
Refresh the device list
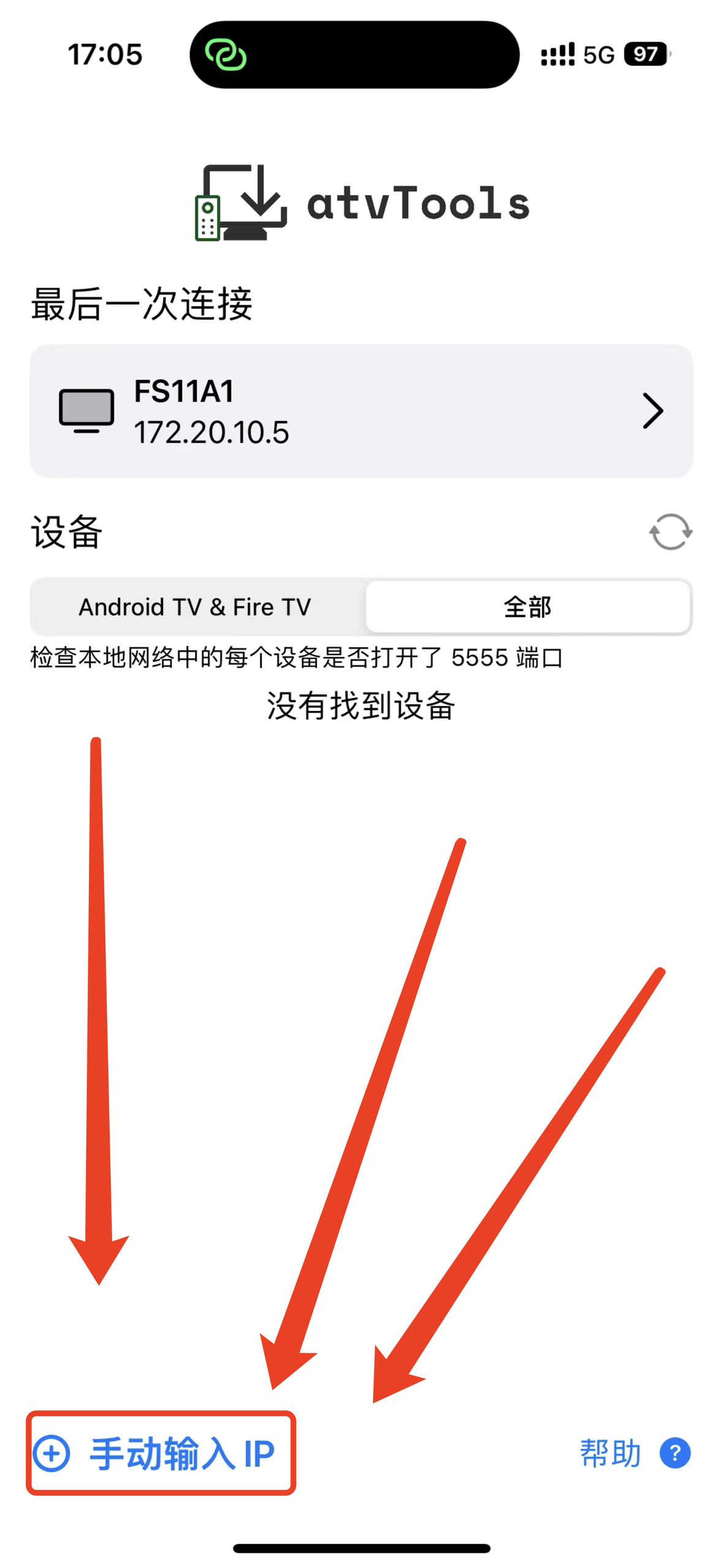click(x=670, y=531)
